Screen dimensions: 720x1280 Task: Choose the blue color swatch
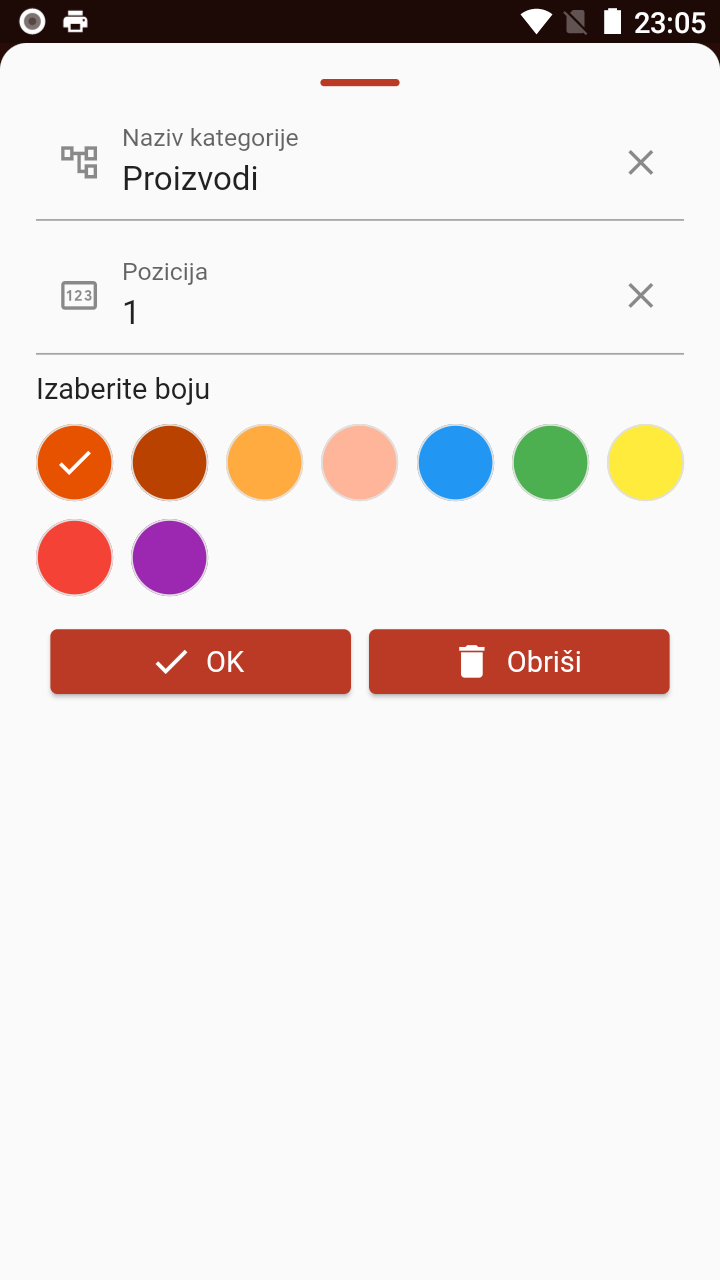[x=455, y=462]
